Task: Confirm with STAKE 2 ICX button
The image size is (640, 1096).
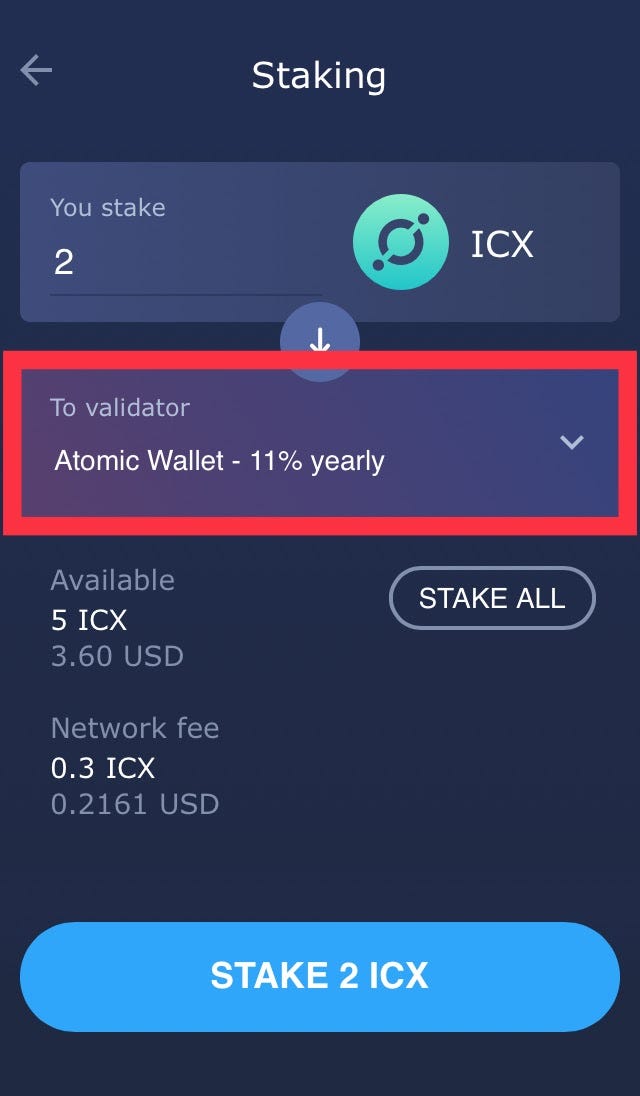Action: pyautogui.click(x=320, y=976)
